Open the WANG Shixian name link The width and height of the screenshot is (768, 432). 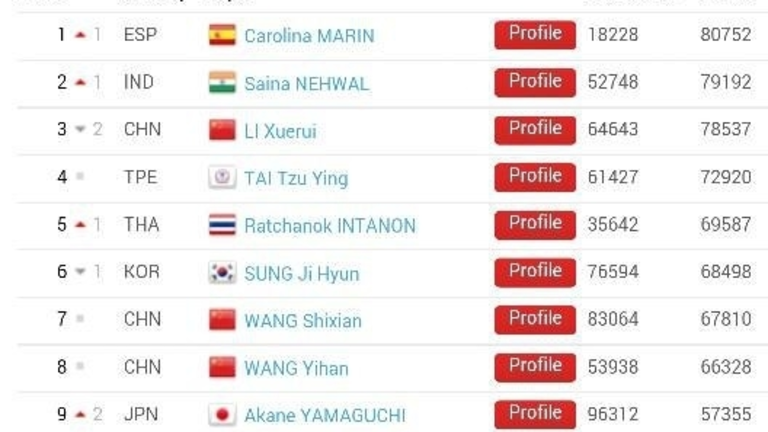click(302, 321)
